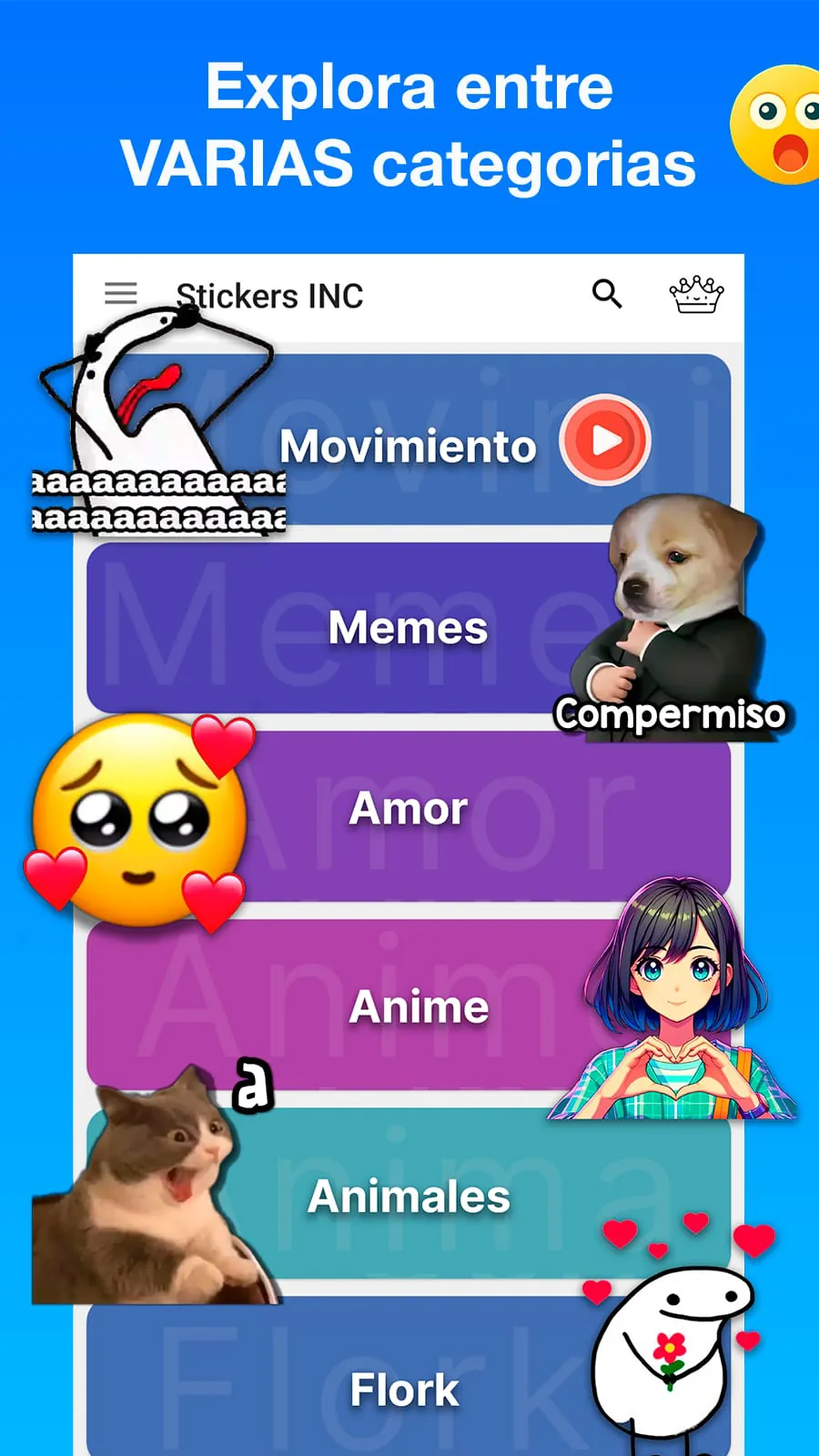This screenshot has height=1456, width=819.
Task: Browse the Amor category
Action: tap(409, 807)
